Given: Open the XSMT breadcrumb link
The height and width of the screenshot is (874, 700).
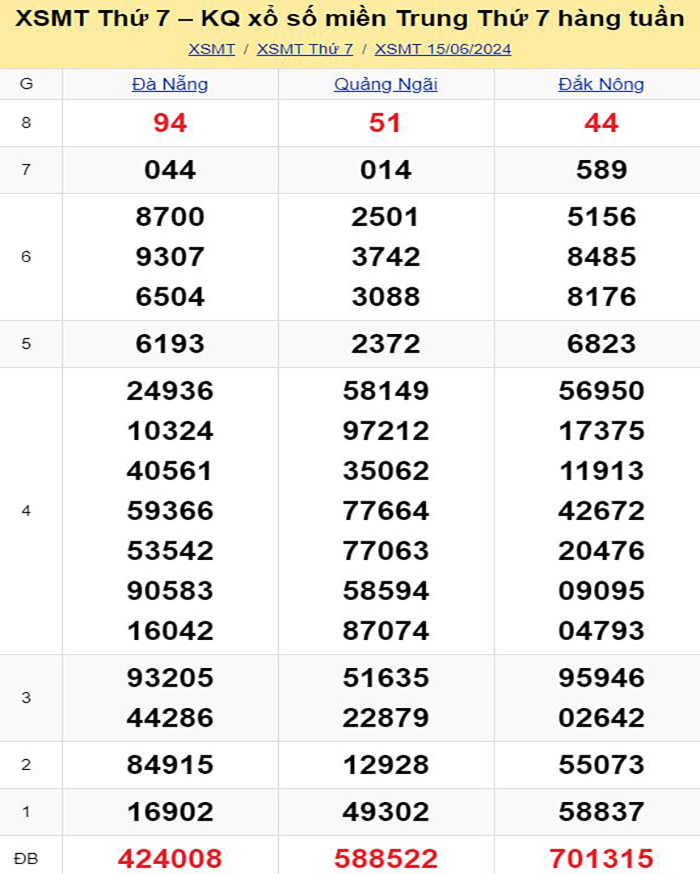Looking at the screenshot, I should [211, 49].
